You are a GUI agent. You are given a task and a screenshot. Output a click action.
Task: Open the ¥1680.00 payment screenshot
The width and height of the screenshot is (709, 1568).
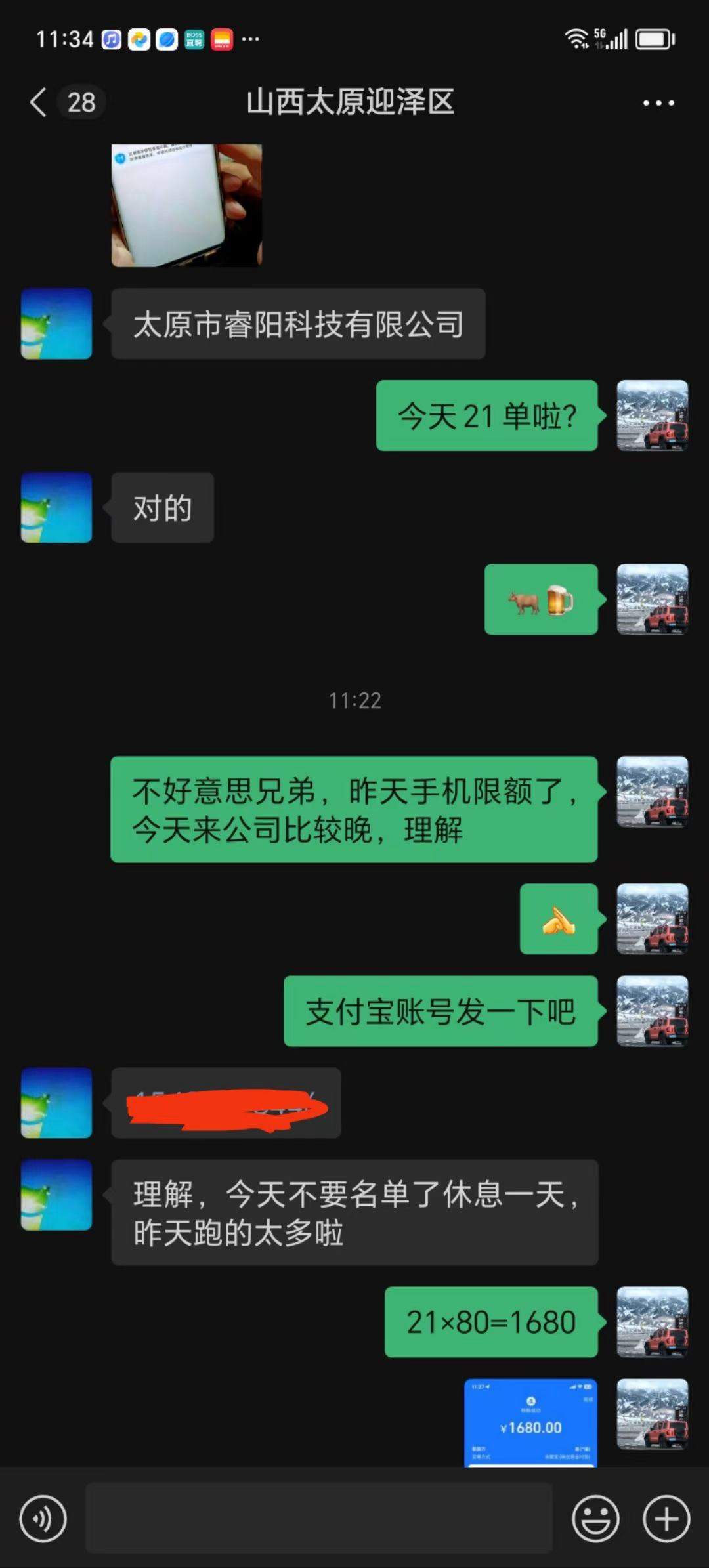pyautogui.click(x=530, y=1422)
